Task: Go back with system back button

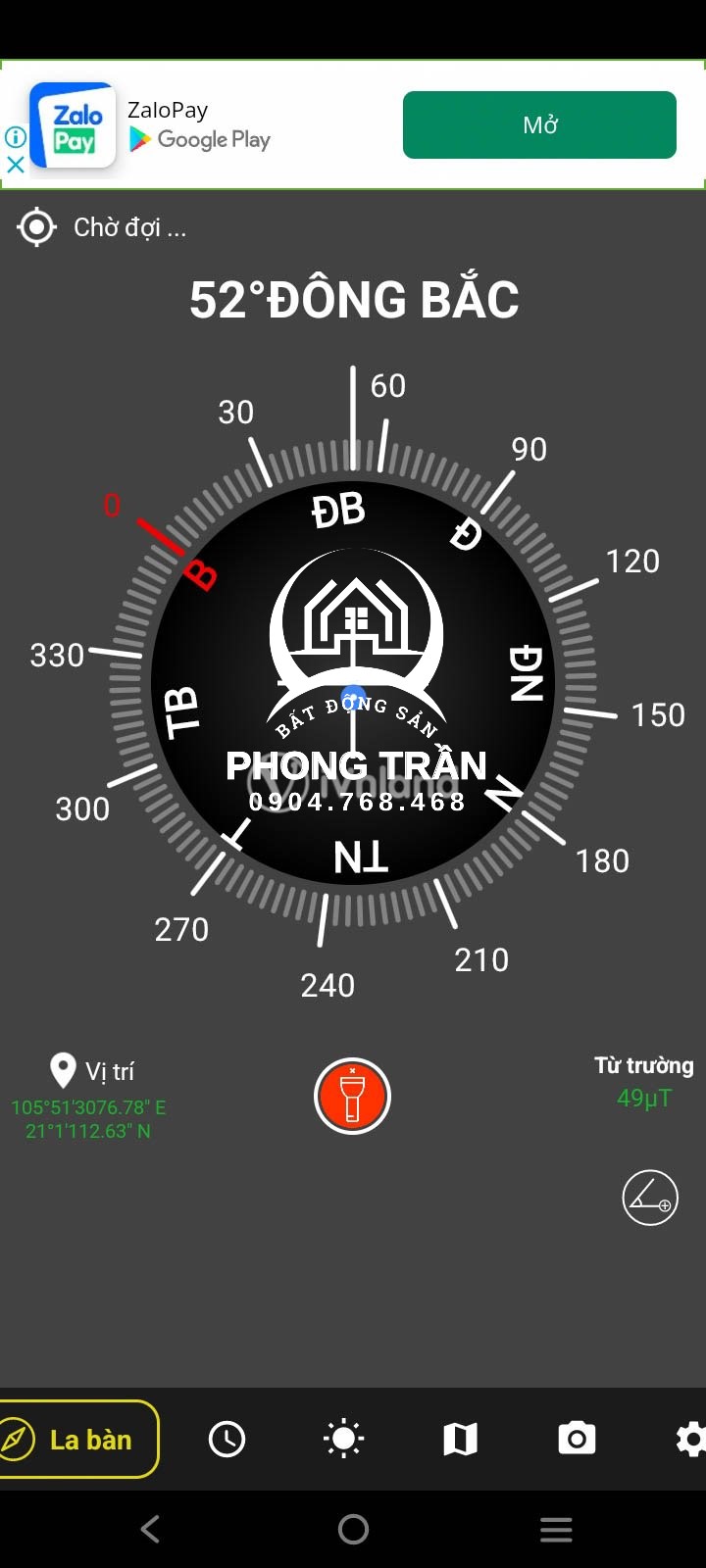Action: (150, 1529)
